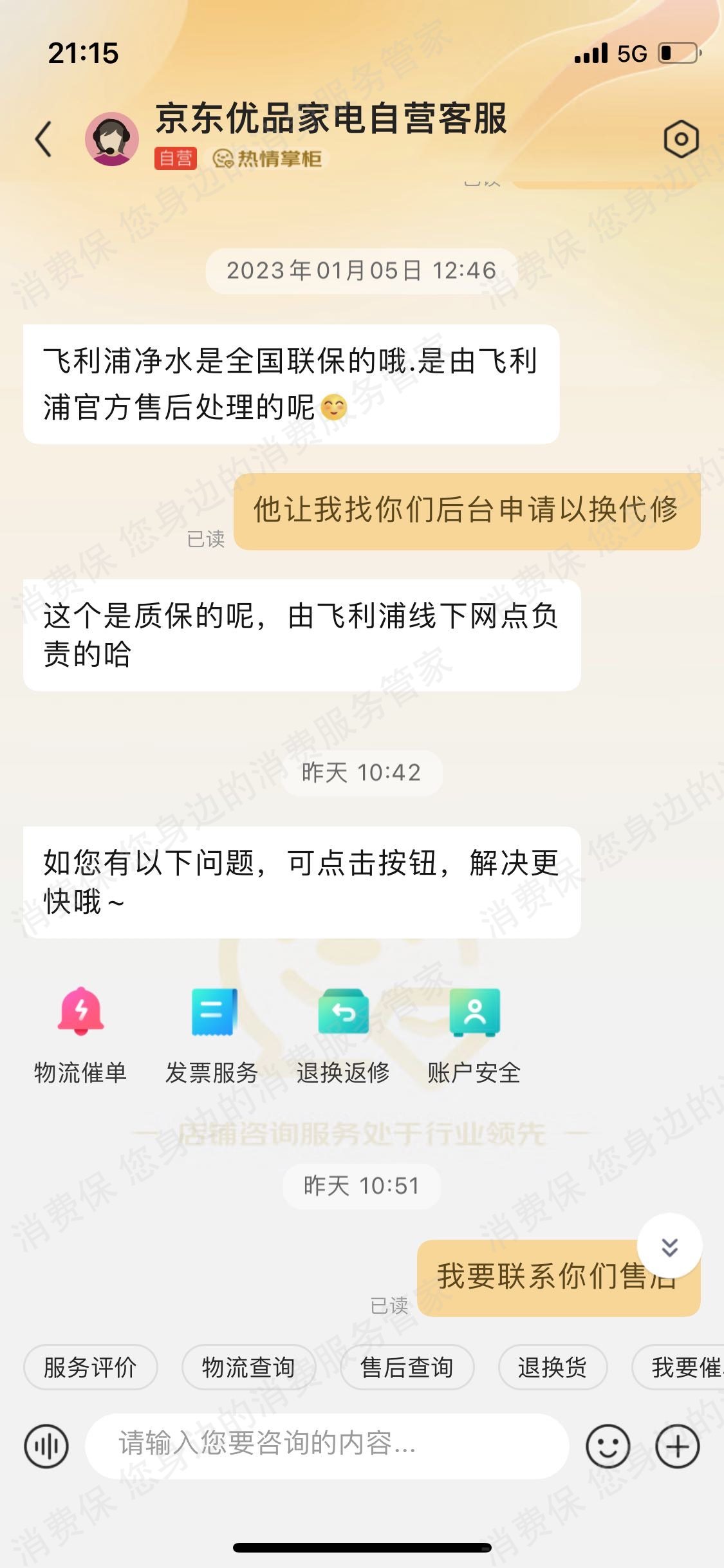Open the emoji picker
This screenshot has height=1568, width=724.
608,1446
